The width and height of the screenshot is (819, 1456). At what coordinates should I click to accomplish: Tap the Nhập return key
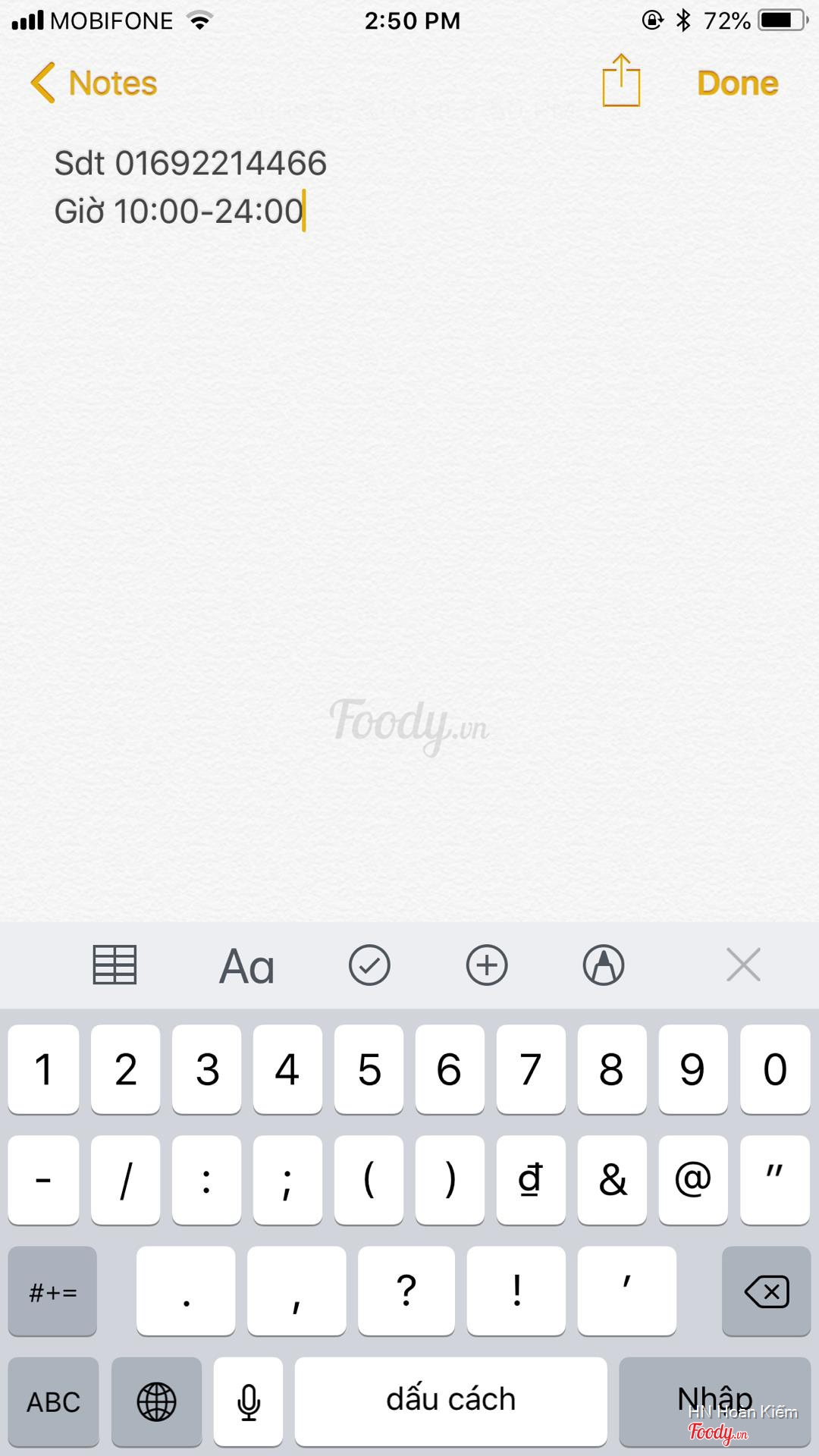pyautogui.click(x=714, y=1400)
